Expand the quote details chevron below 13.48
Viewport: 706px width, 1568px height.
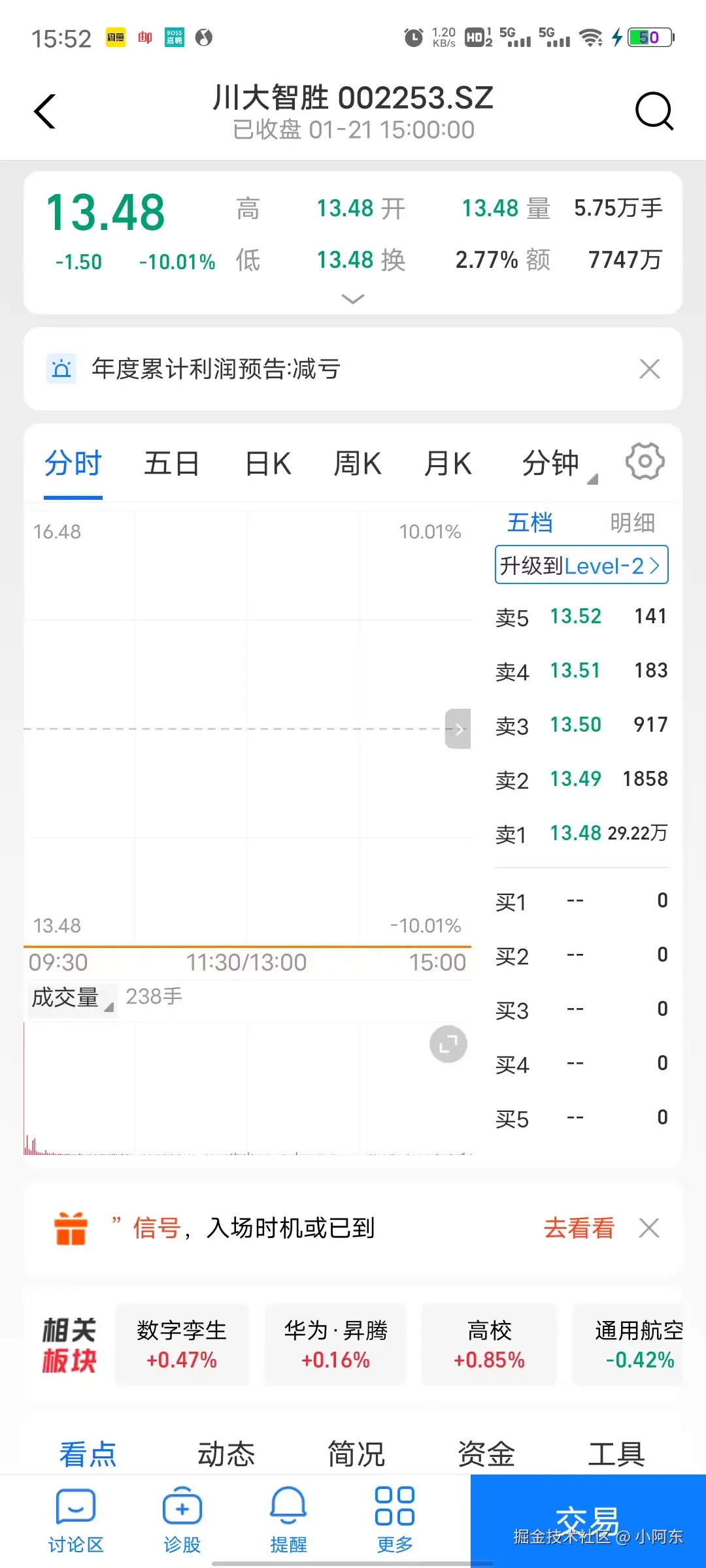(x=352, y=298)
